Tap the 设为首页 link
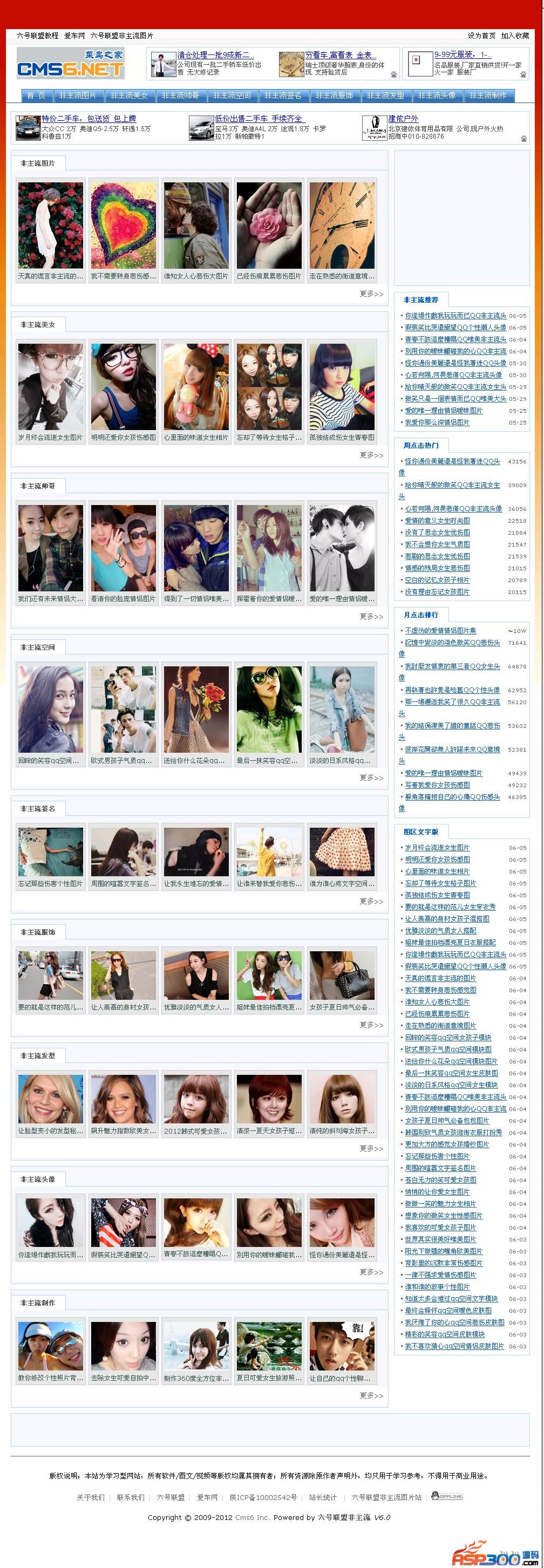Image resolution: width=544 pixels, height=1568 pixels. [x=481, y=36]
